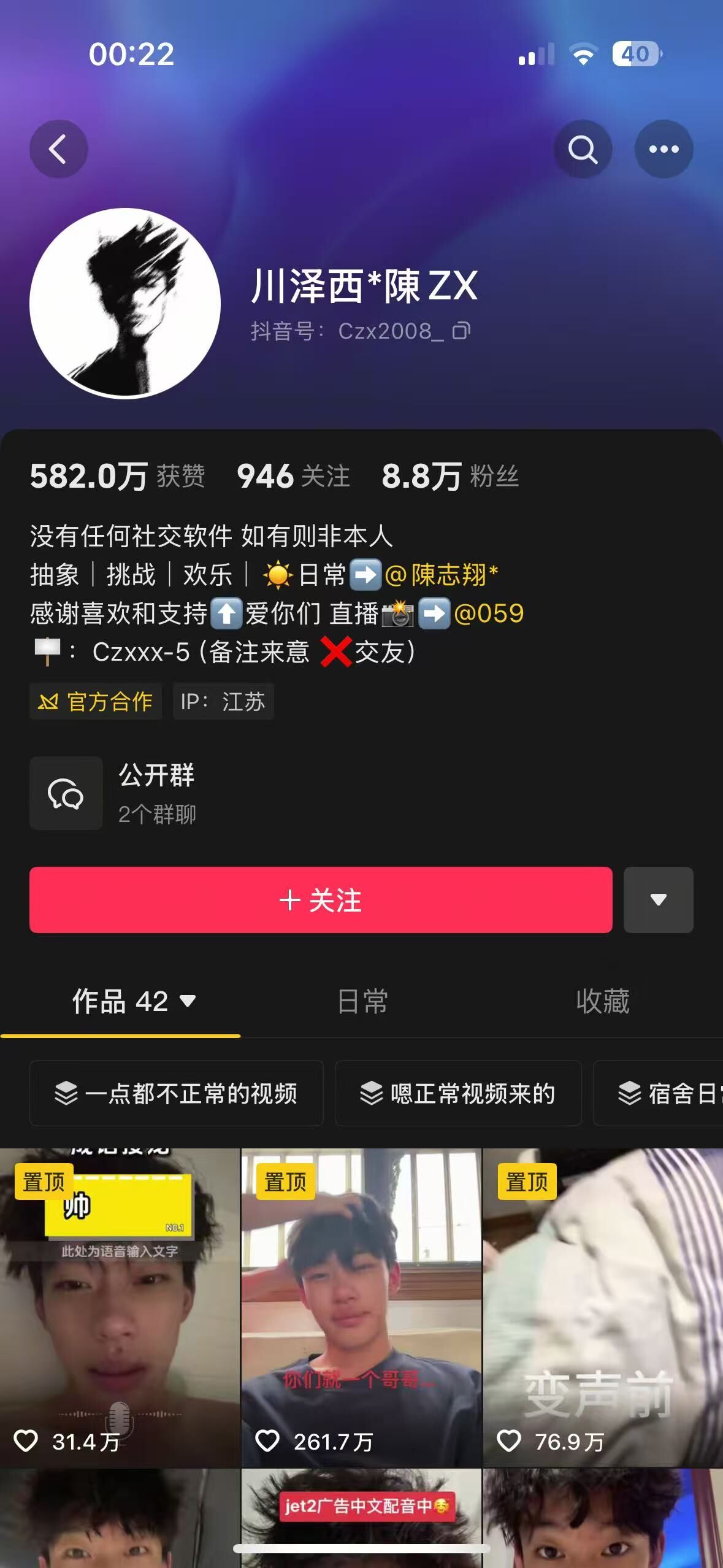Open the three-dot more options menu
723x1568 pixels.
tap(664, 149)
